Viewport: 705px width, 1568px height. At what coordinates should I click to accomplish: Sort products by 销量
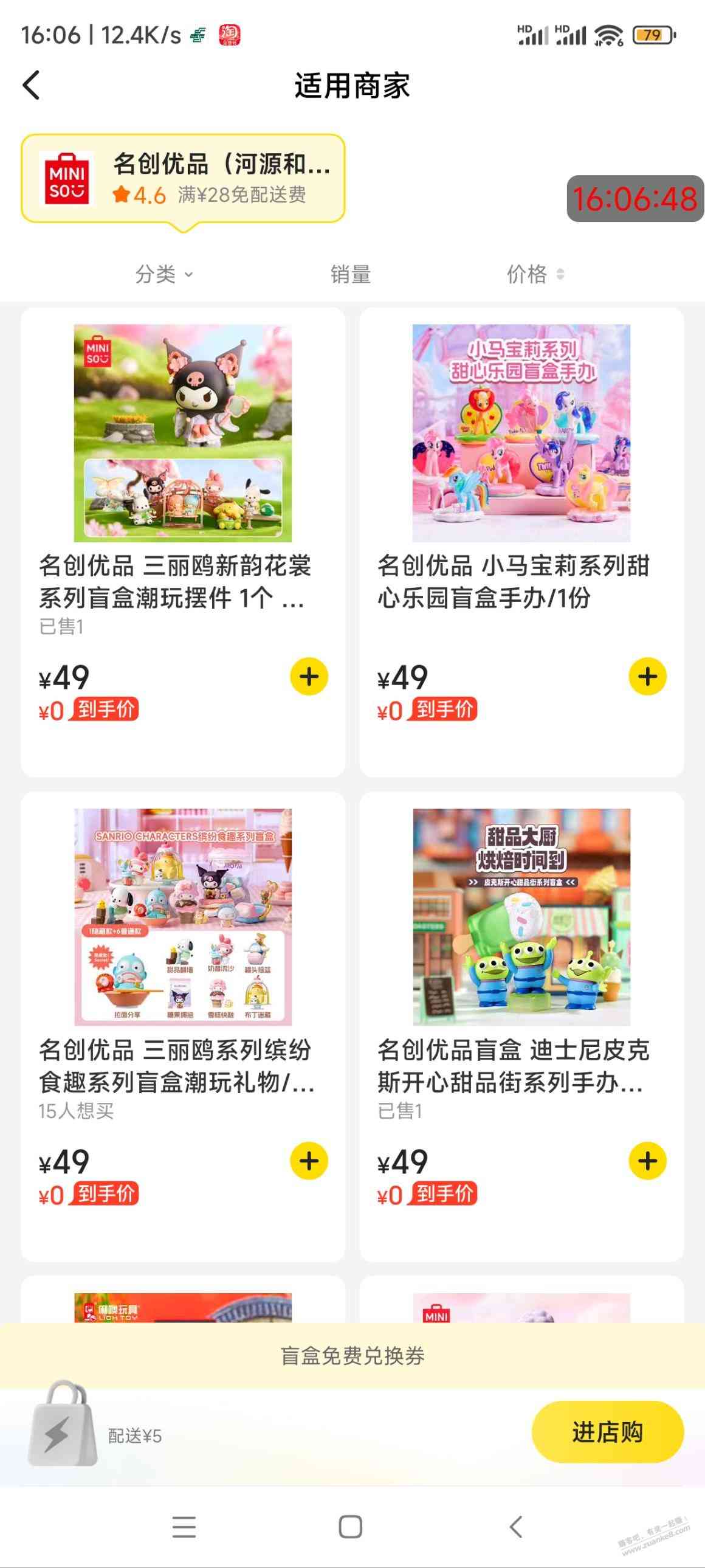pos(350,275)
